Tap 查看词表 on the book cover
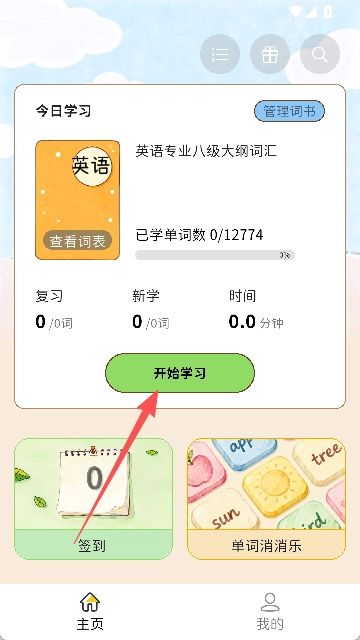The width and height of the screenshot is (360, 640). click(78, 241)
